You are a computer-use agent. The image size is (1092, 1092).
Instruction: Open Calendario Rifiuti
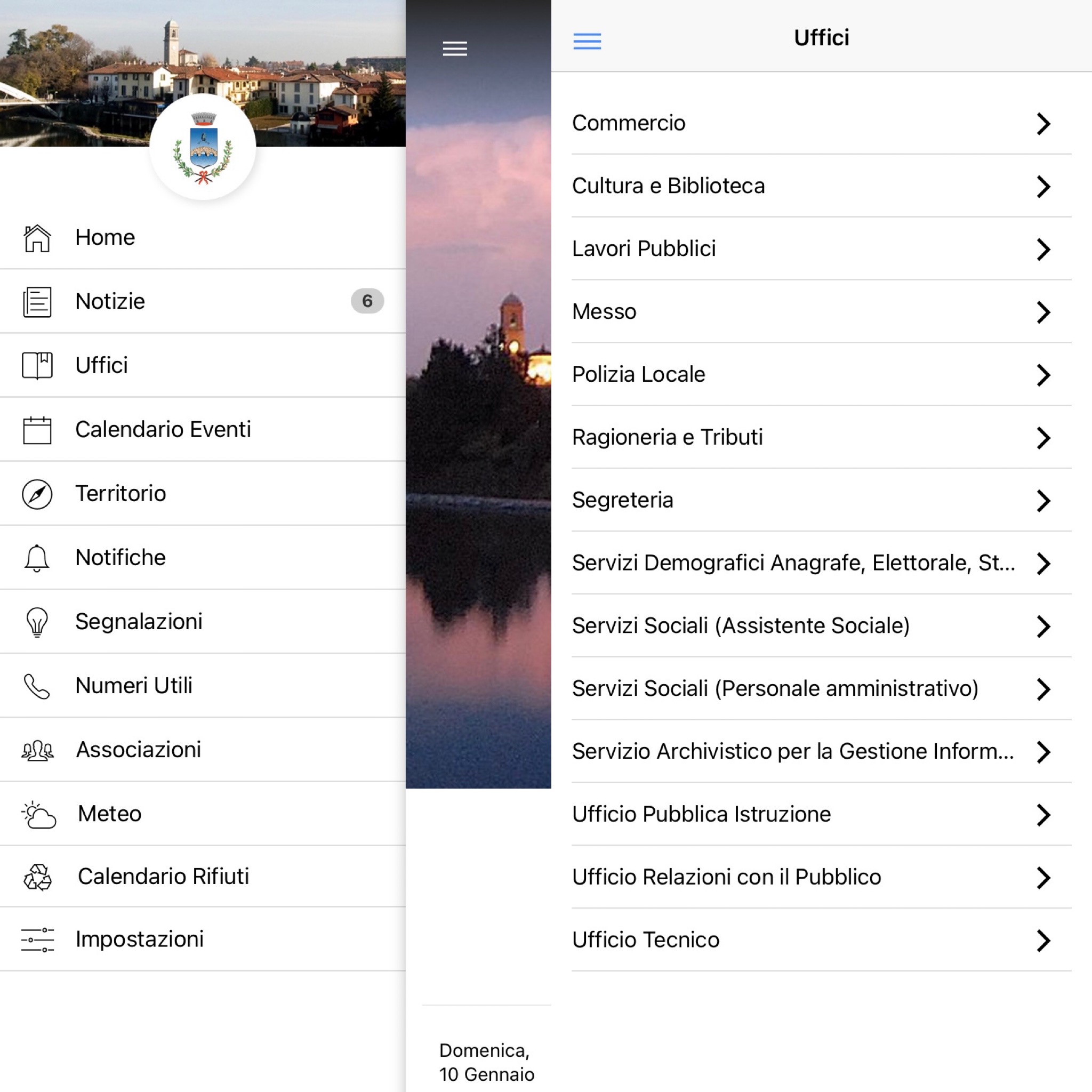tap(163, 877)
